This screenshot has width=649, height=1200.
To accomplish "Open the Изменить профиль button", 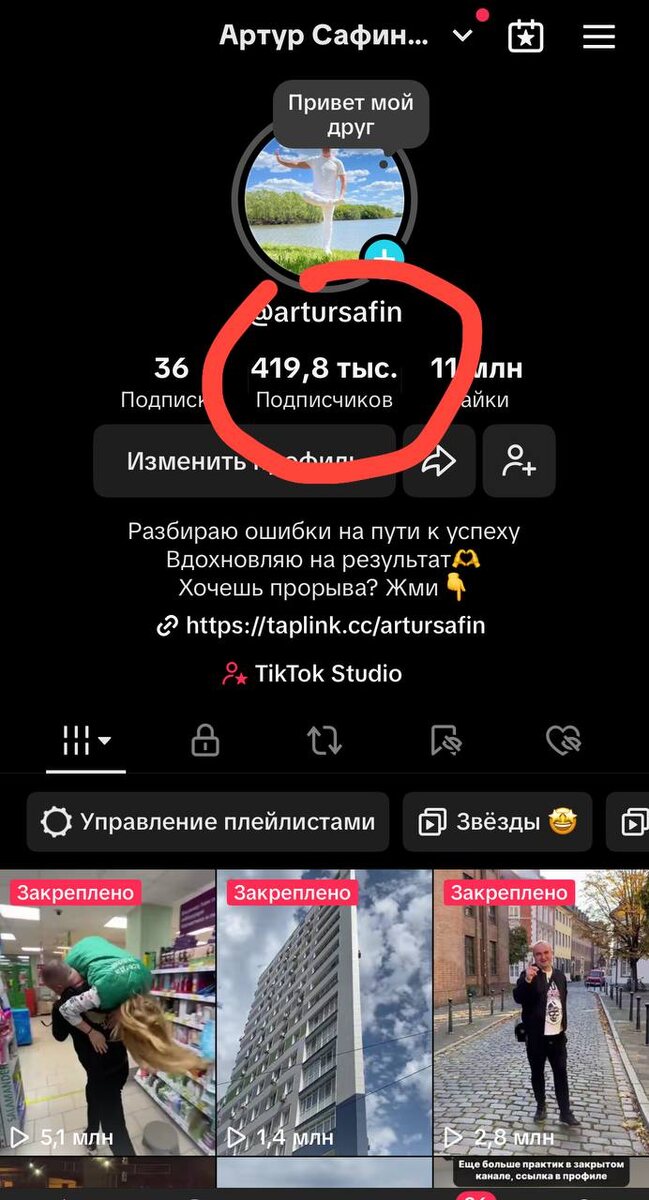I will pos(244,461).
